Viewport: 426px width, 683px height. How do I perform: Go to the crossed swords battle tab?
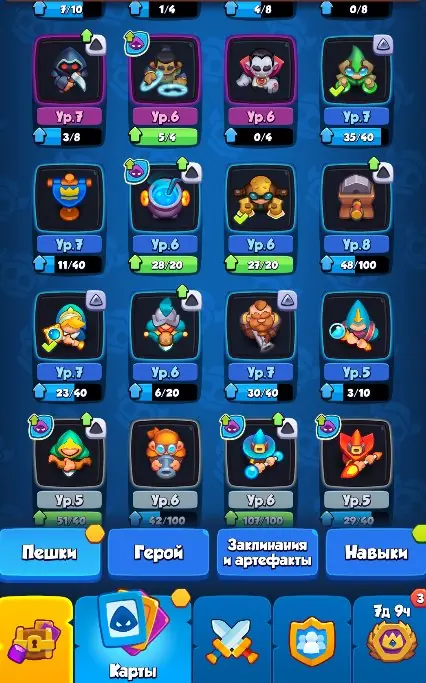(232, 640)
